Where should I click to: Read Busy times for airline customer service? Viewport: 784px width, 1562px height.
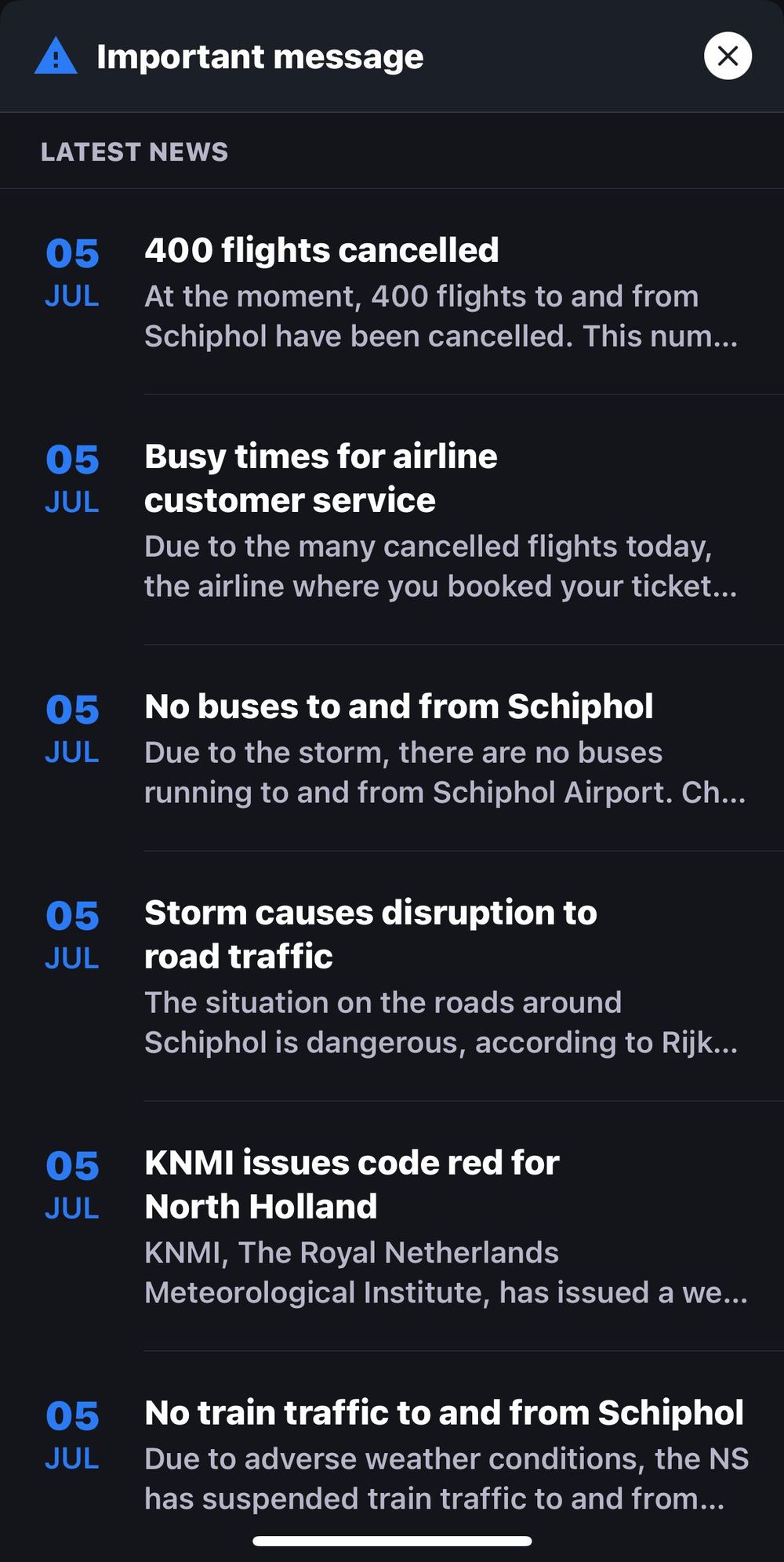tap(392, 520)
